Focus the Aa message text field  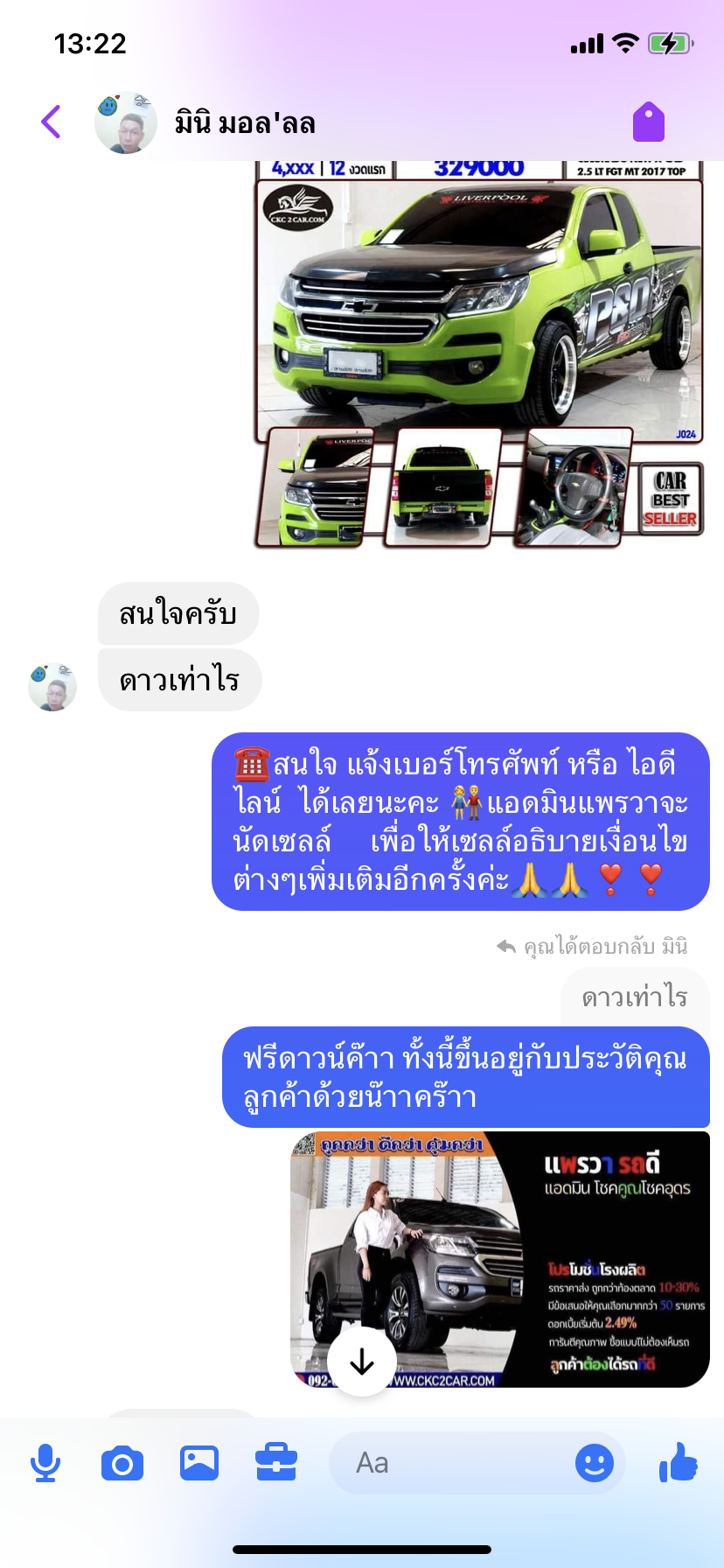click(446, 1463)
